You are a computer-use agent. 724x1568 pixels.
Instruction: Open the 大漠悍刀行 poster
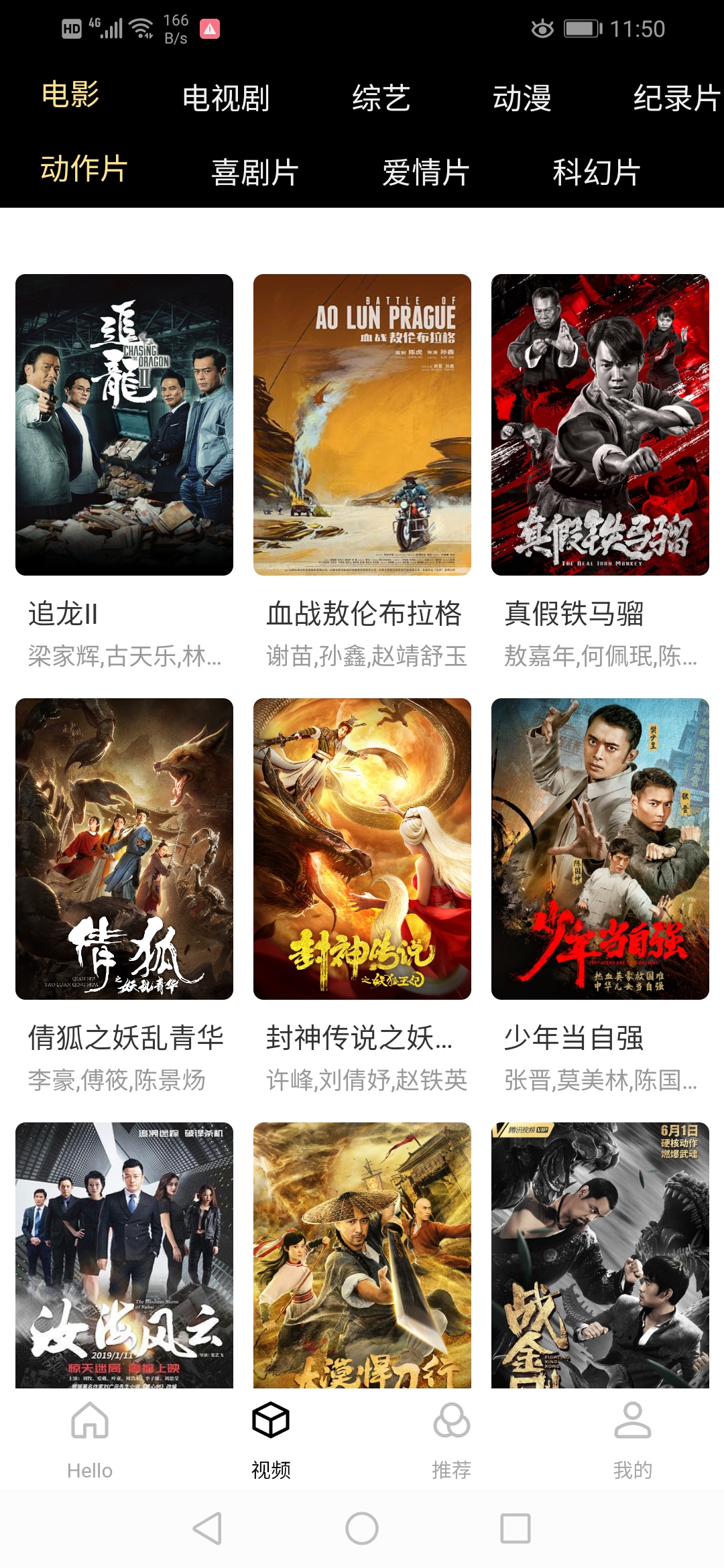click(x=362, y=1254)
